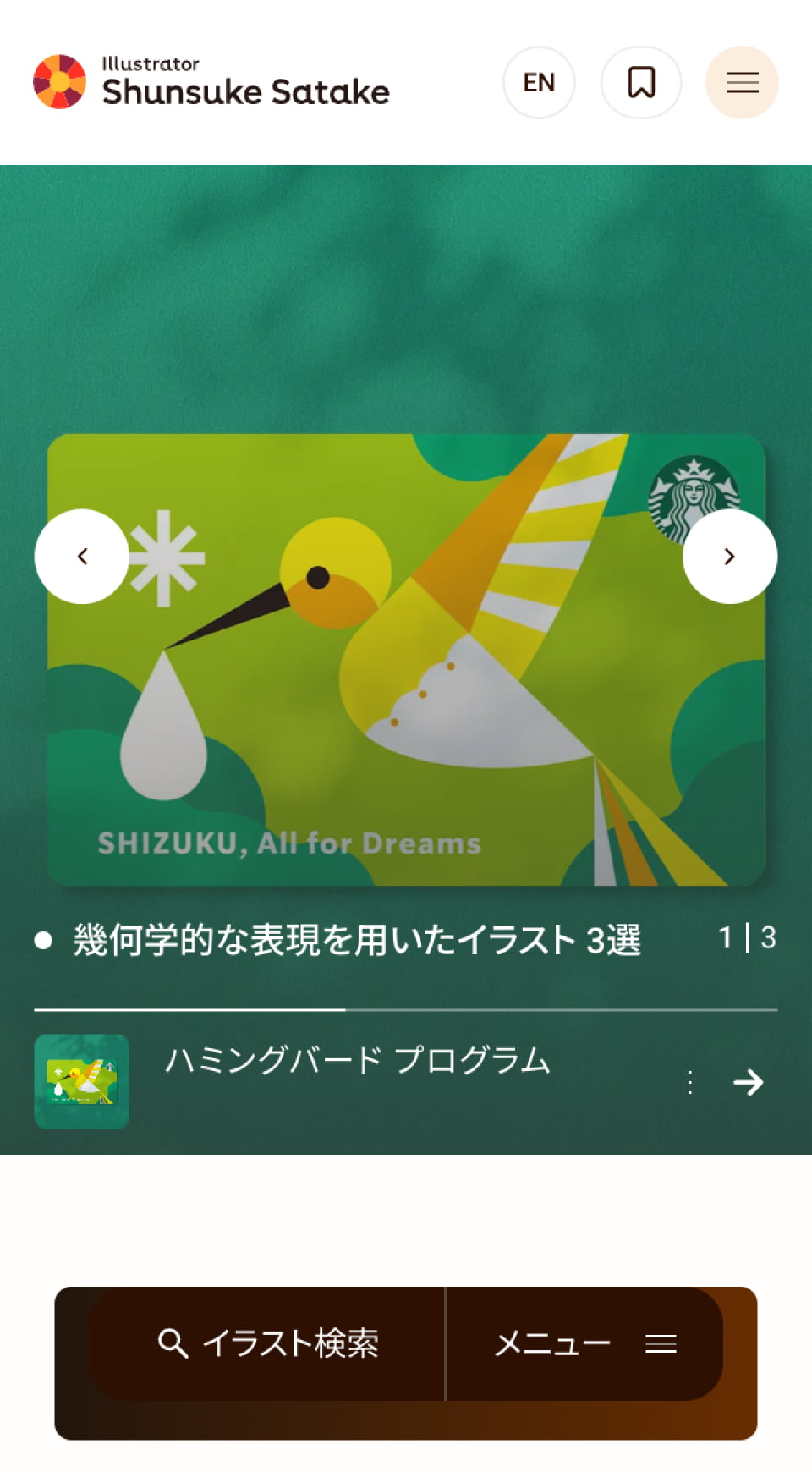
Task: Switch language to EN
Action: [539, 83]
